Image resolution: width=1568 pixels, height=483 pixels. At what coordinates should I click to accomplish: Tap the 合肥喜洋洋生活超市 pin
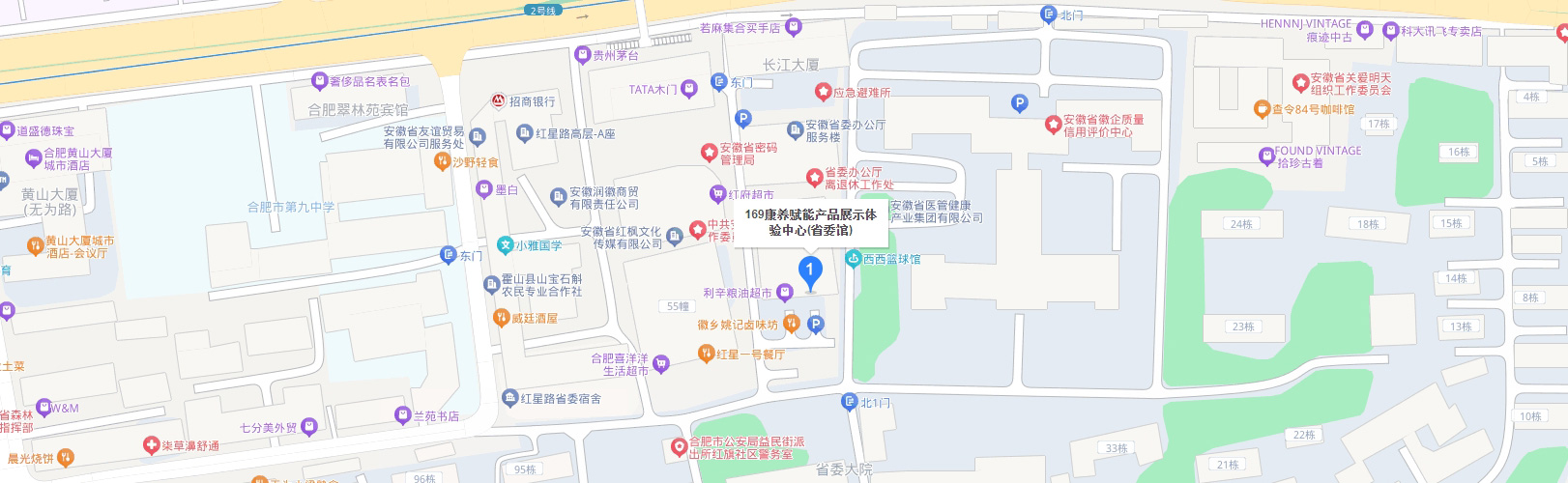[661, 364]
